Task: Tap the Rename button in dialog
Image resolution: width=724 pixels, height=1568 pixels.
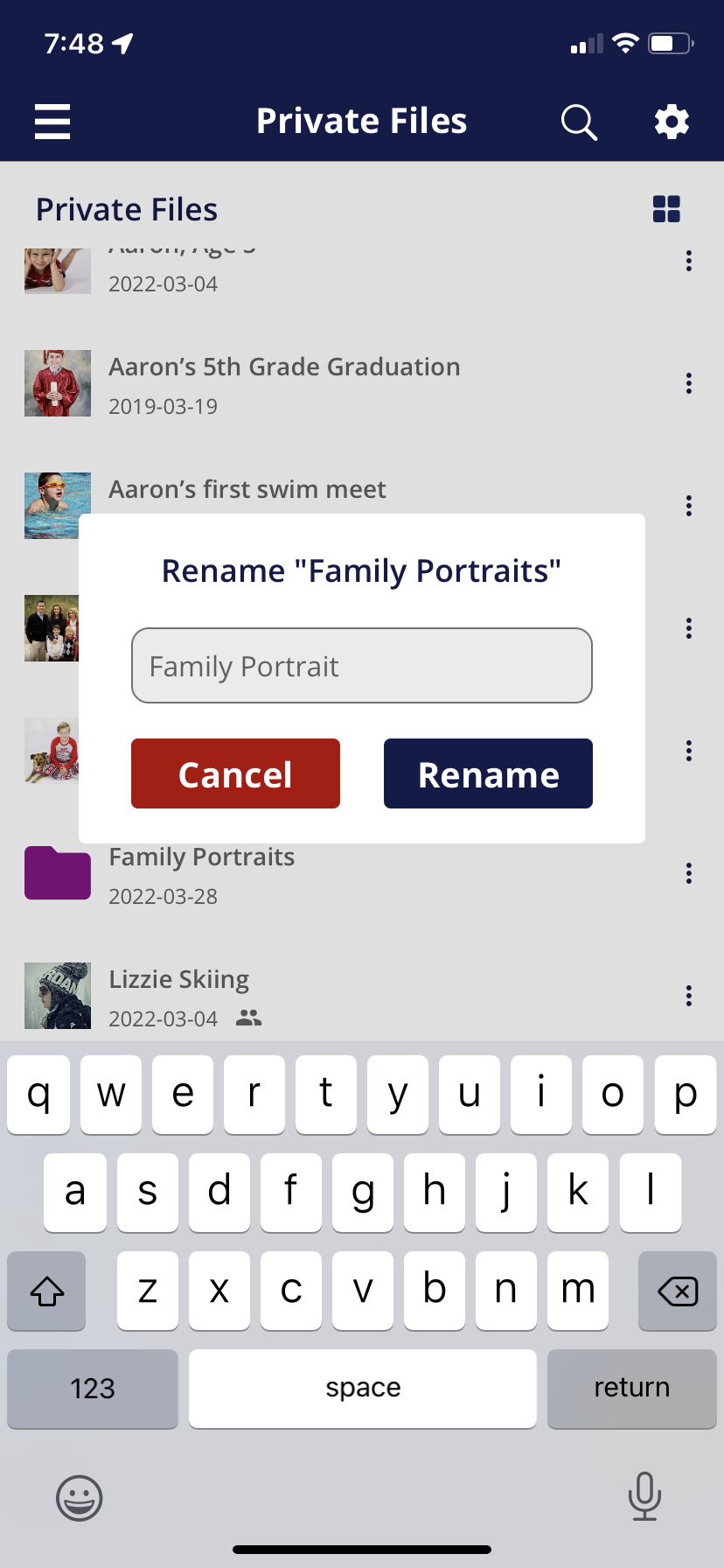Action: coord(488,773)
